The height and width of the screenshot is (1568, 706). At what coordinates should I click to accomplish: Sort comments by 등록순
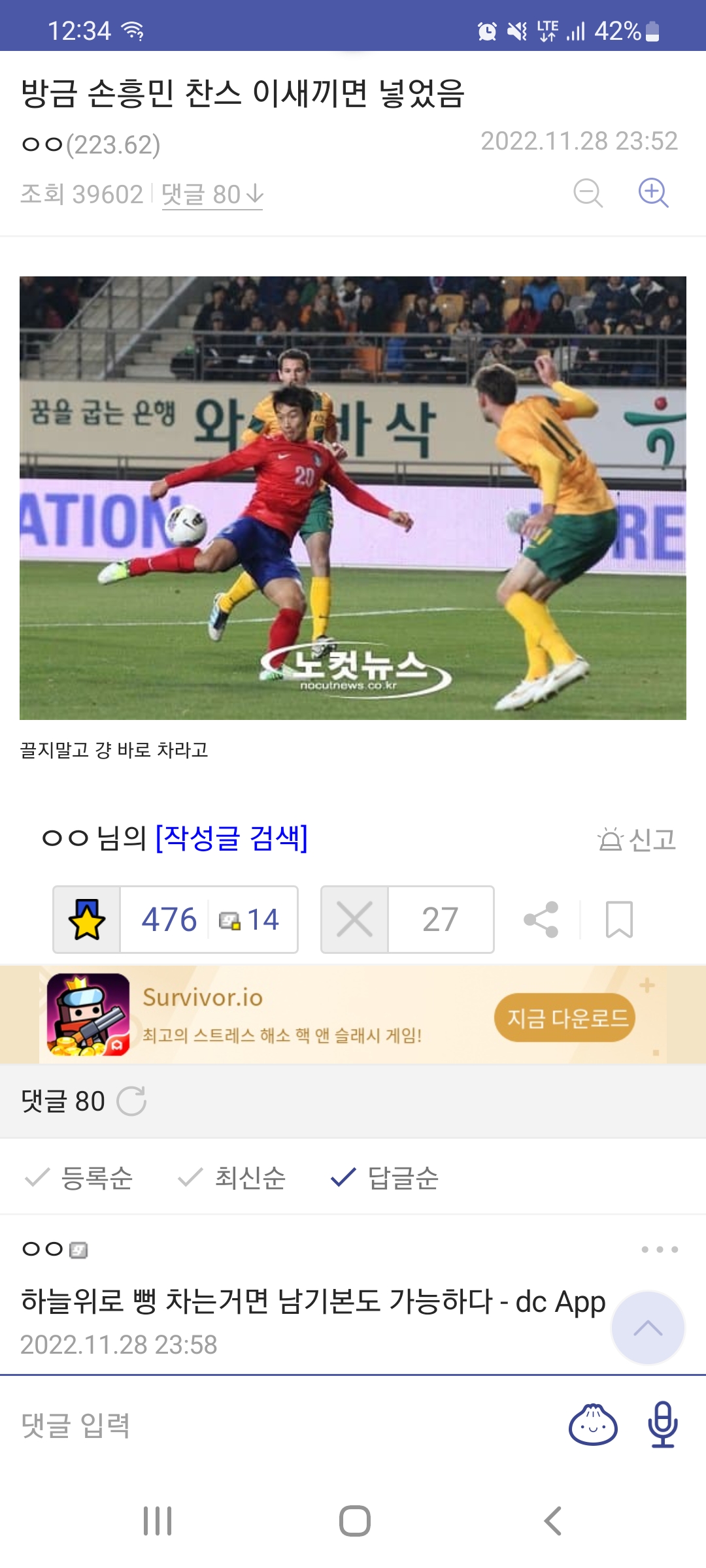(x=78, y=1177)
